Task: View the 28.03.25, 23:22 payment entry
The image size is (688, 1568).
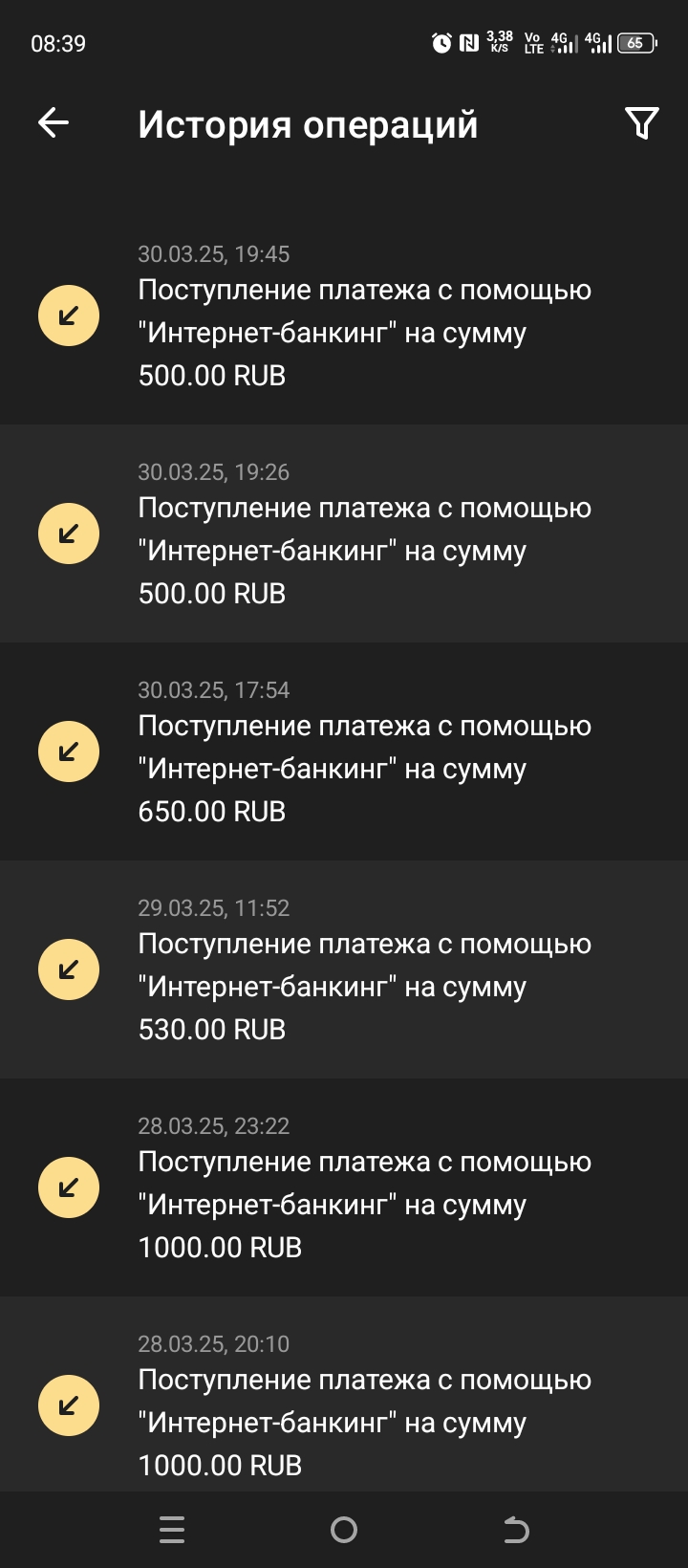Action: click(x=363, y=1187)
